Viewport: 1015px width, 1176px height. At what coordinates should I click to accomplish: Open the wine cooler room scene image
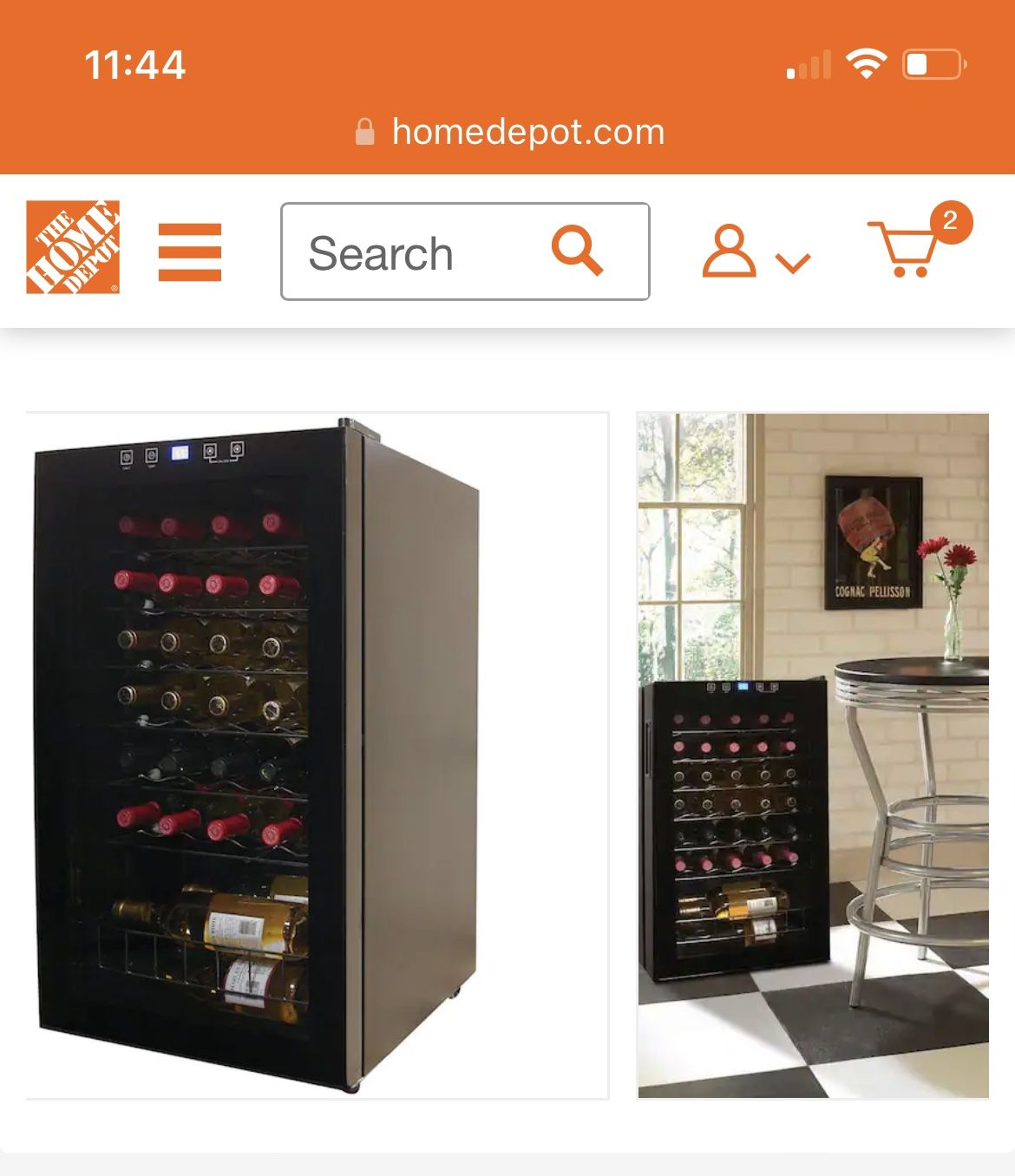(814, 755)
